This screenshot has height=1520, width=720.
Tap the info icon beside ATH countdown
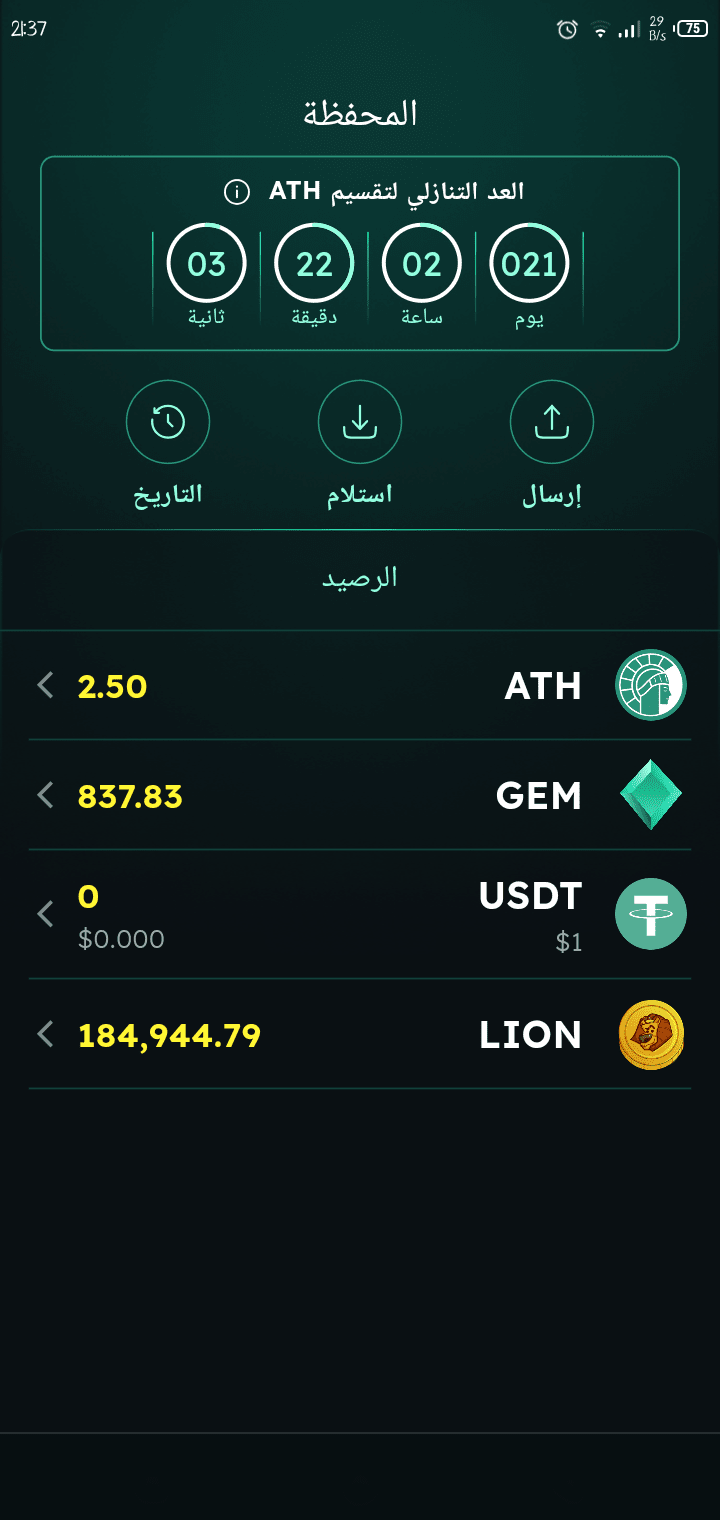coord(237,192)
